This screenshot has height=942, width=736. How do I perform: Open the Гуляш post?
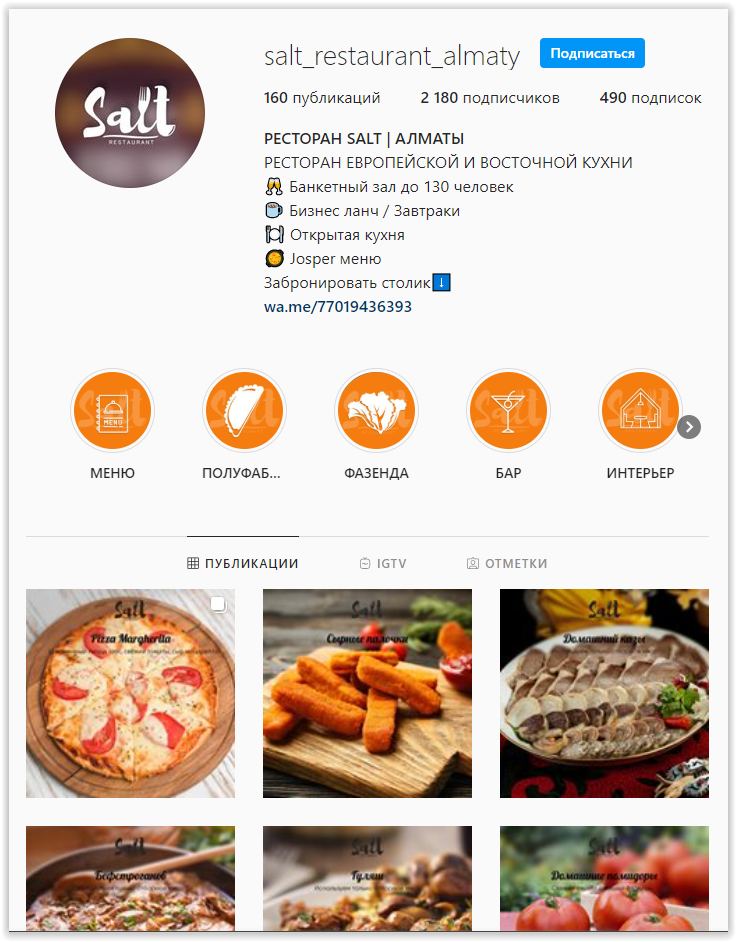pyautogui.click(x=367, y=879)
